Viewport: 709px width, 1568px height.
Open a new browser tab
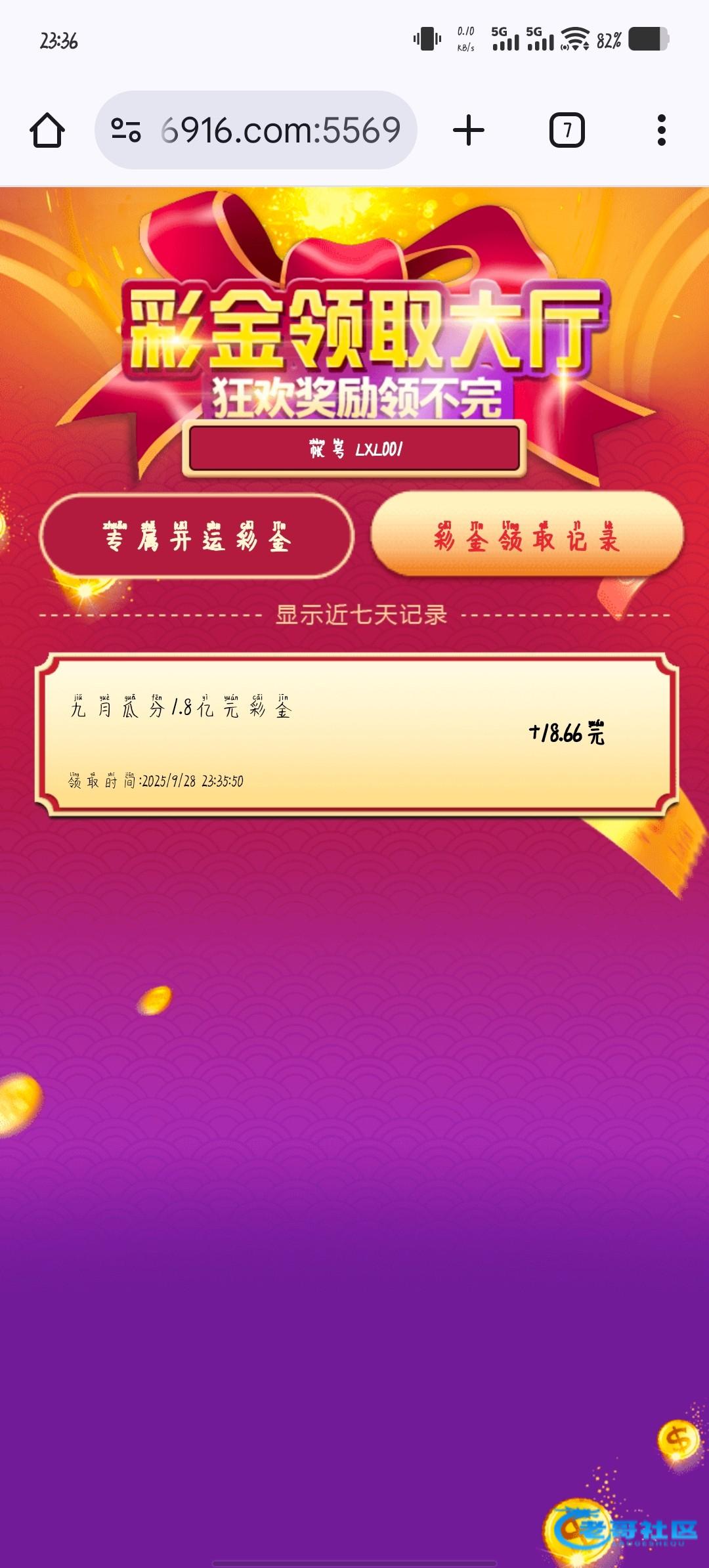click(469, 130)
